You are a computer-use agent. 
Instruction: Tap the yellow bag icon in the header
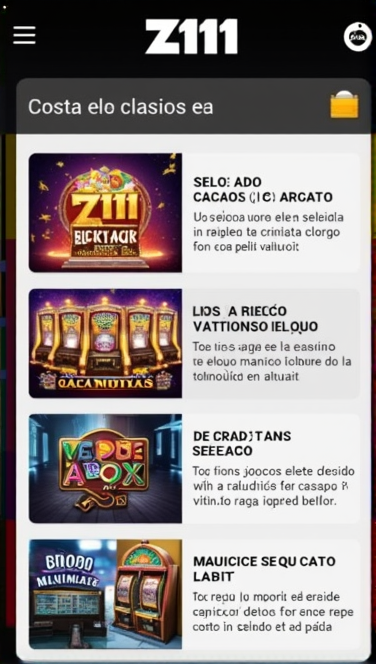(x=344, y=105)
